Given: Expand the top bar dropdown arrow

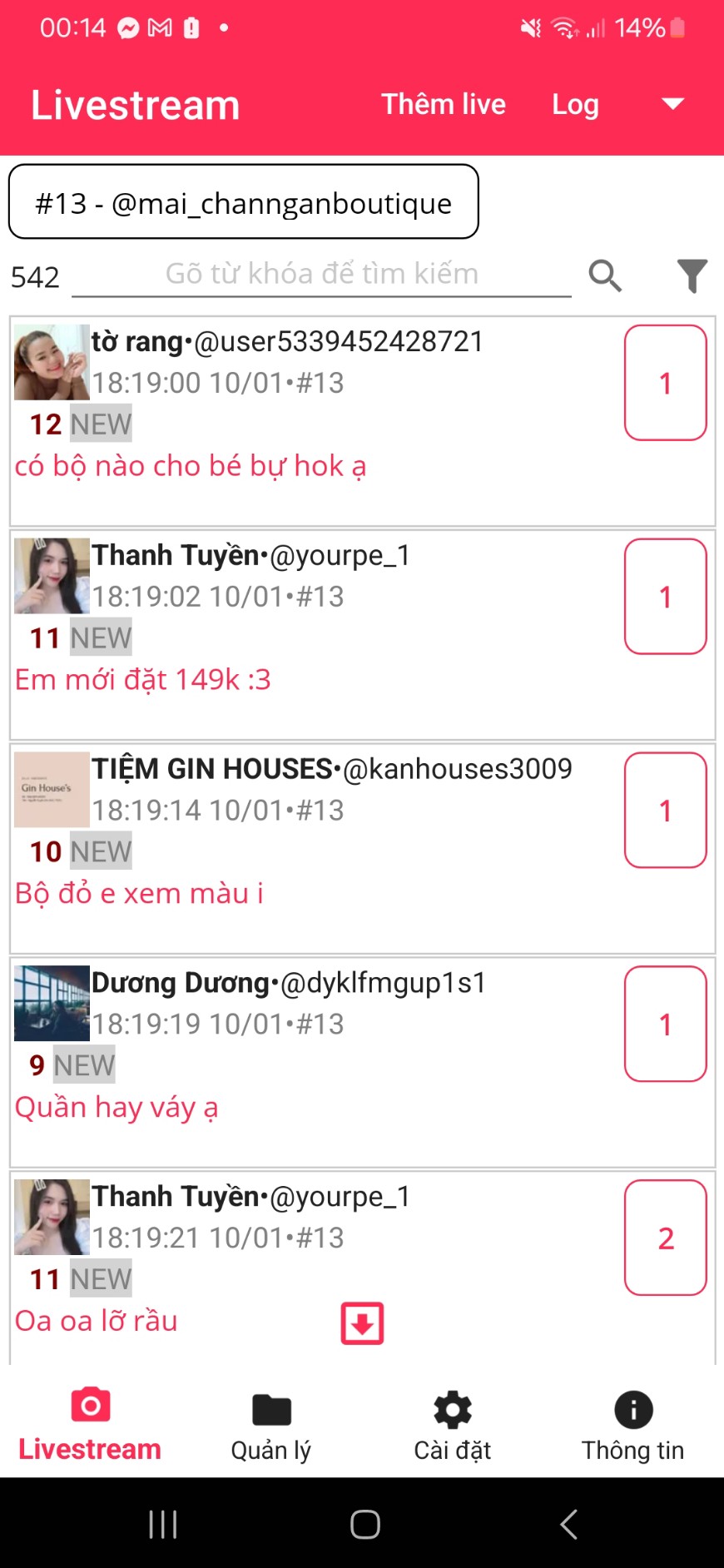Looking at the screenshot, I should tap(672, 104).
